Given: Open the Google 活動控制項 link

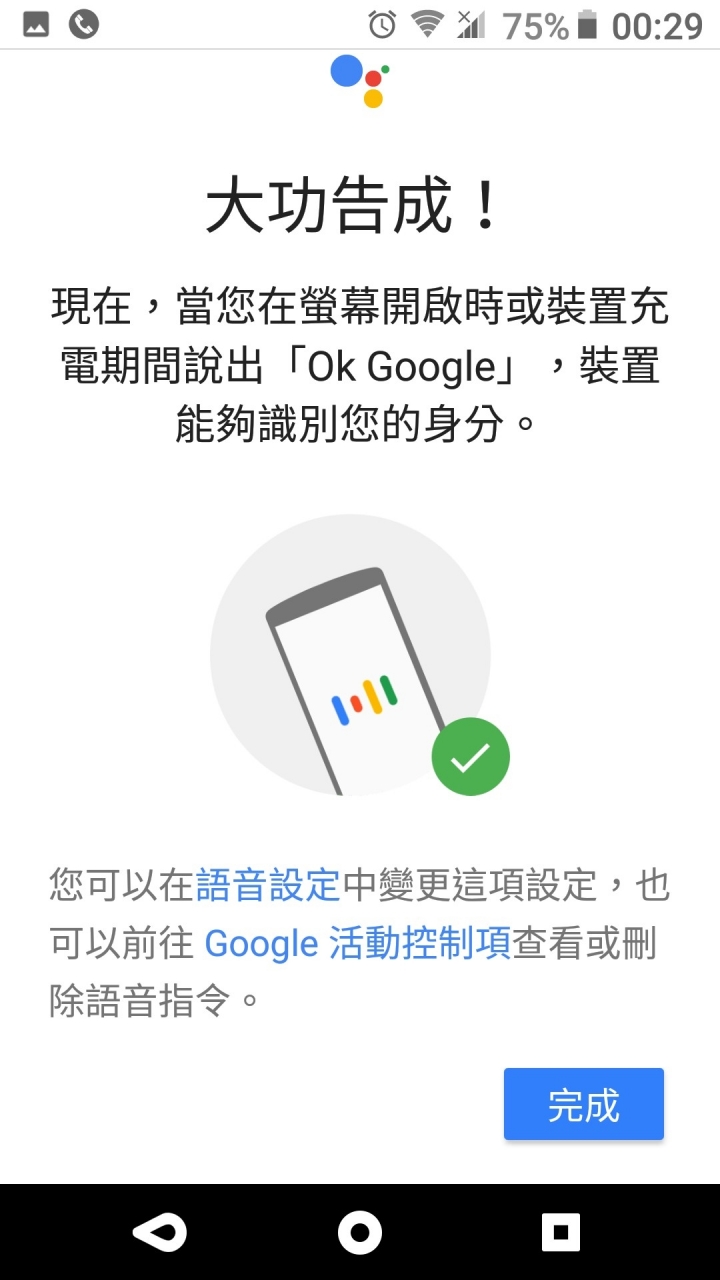Looking at the screenshot, I should click(x=358, y=942).
